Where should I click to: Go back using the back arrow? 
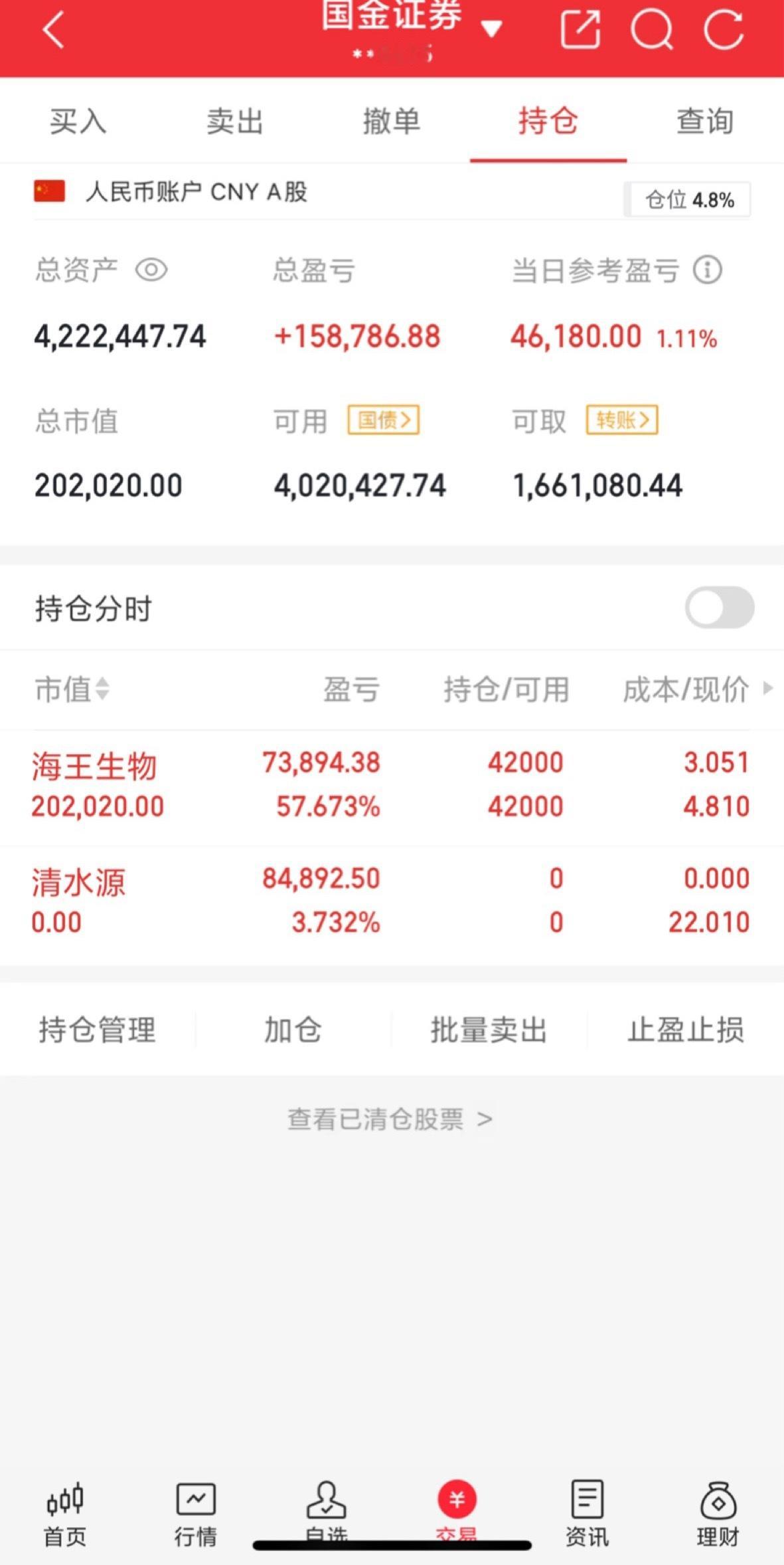click(x=52, y=30)
